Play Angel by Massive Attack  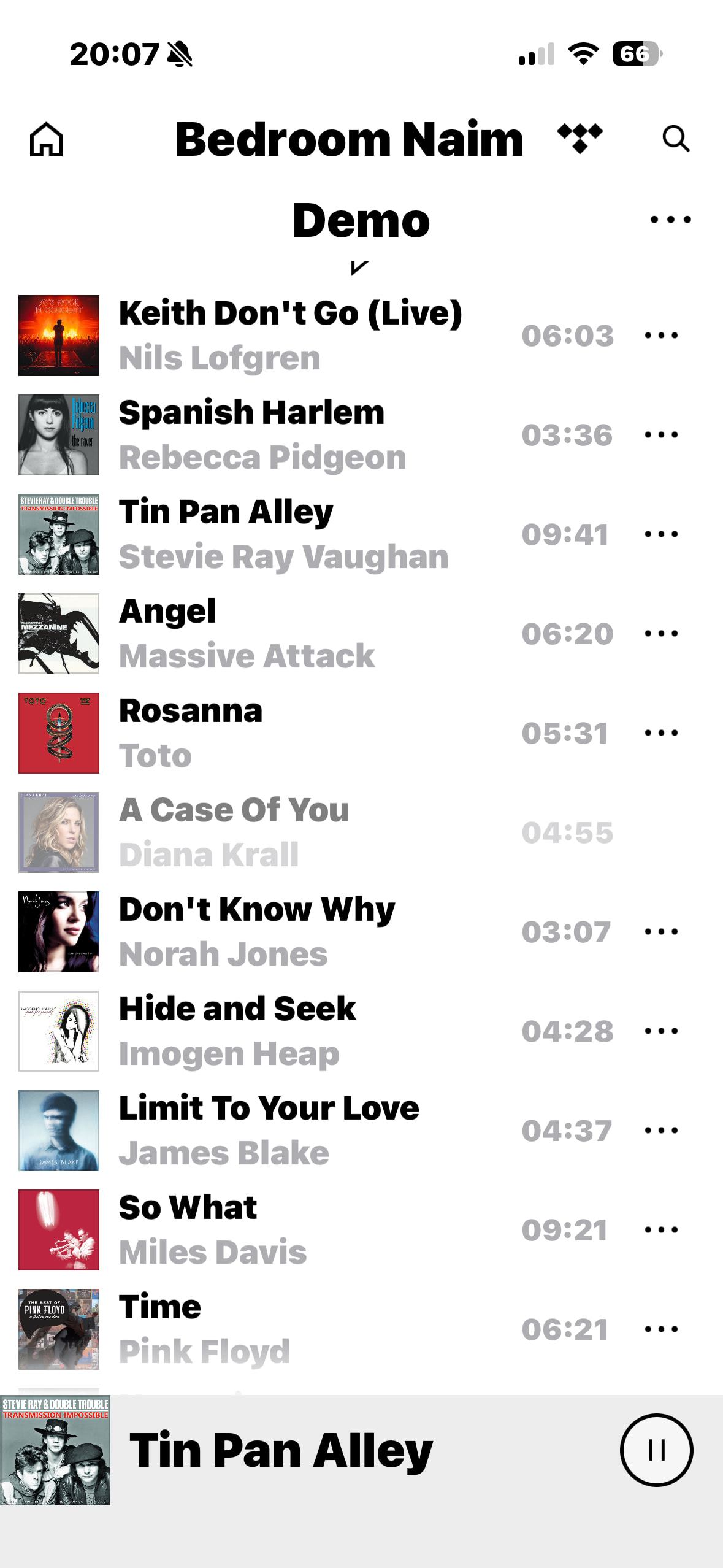[x=247, y=634]
